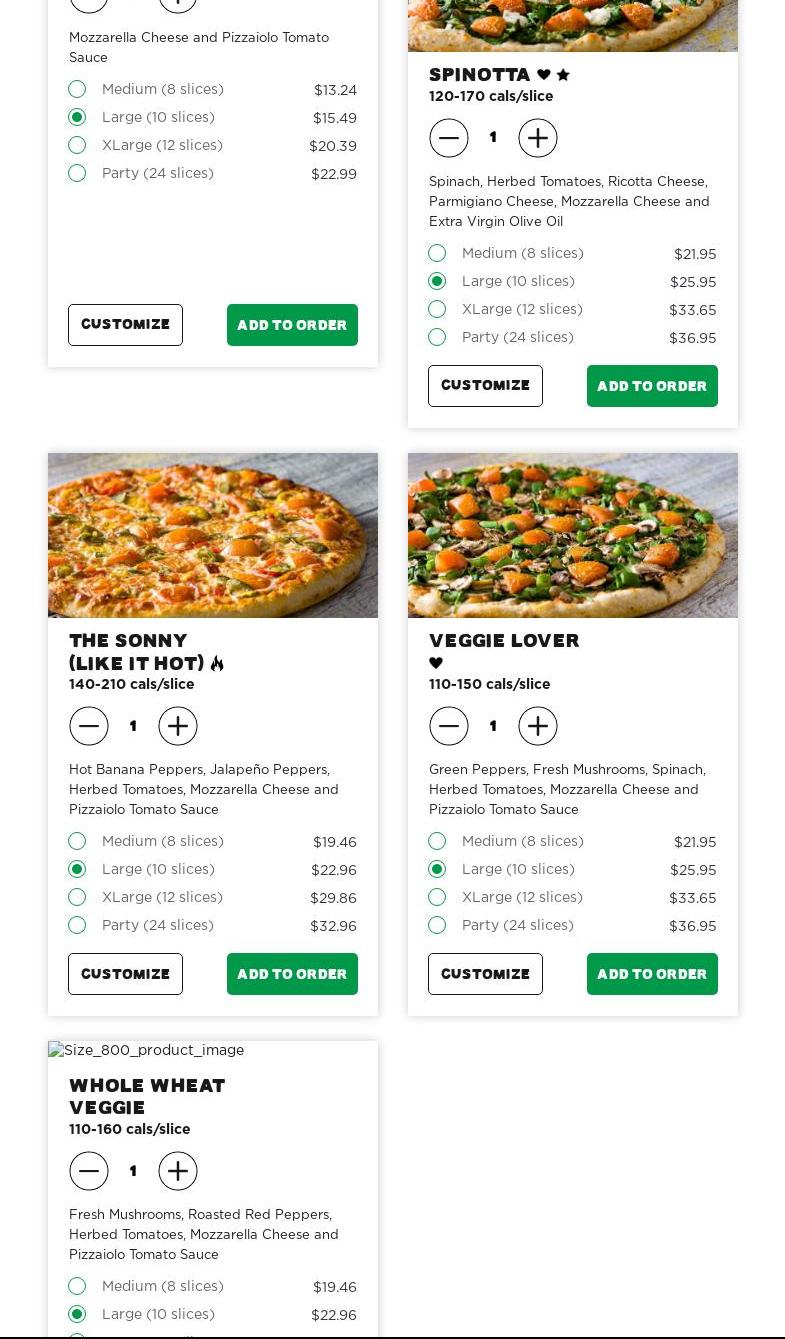Select Medium size for Whole Wheat Veggie
The width and height of the screenshot is (785, 1339).
point(78,1287)
